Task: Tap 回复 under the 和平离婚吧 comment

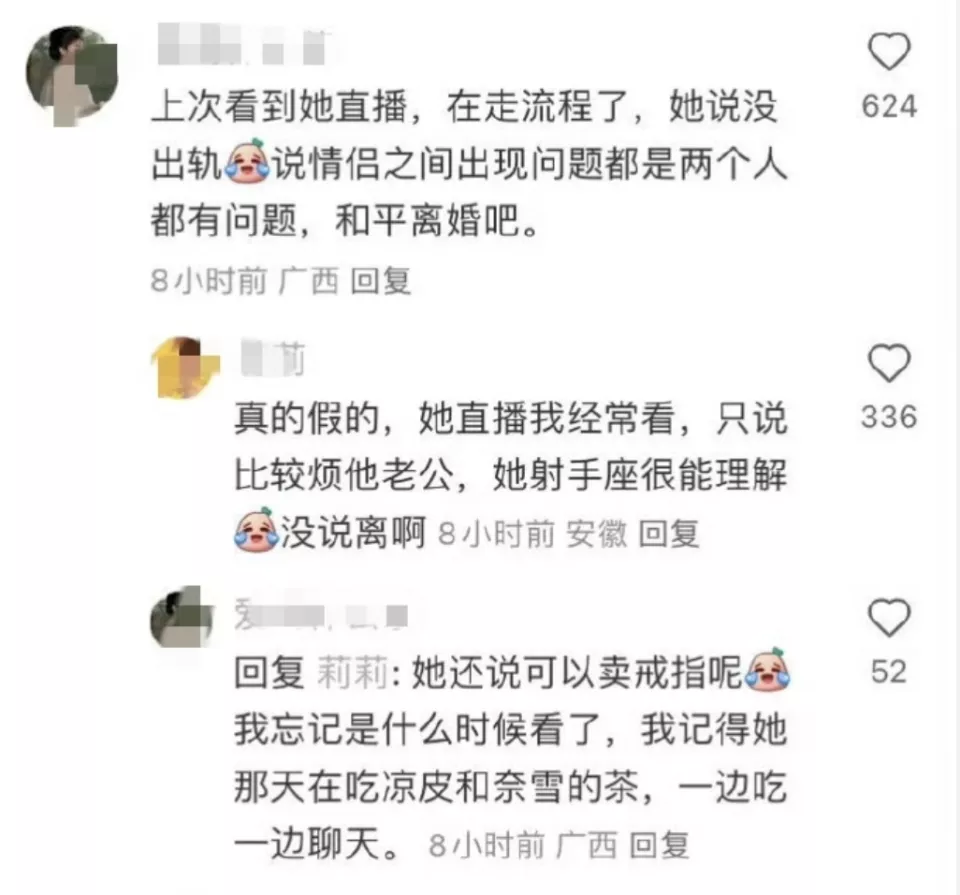Action: 381,281
